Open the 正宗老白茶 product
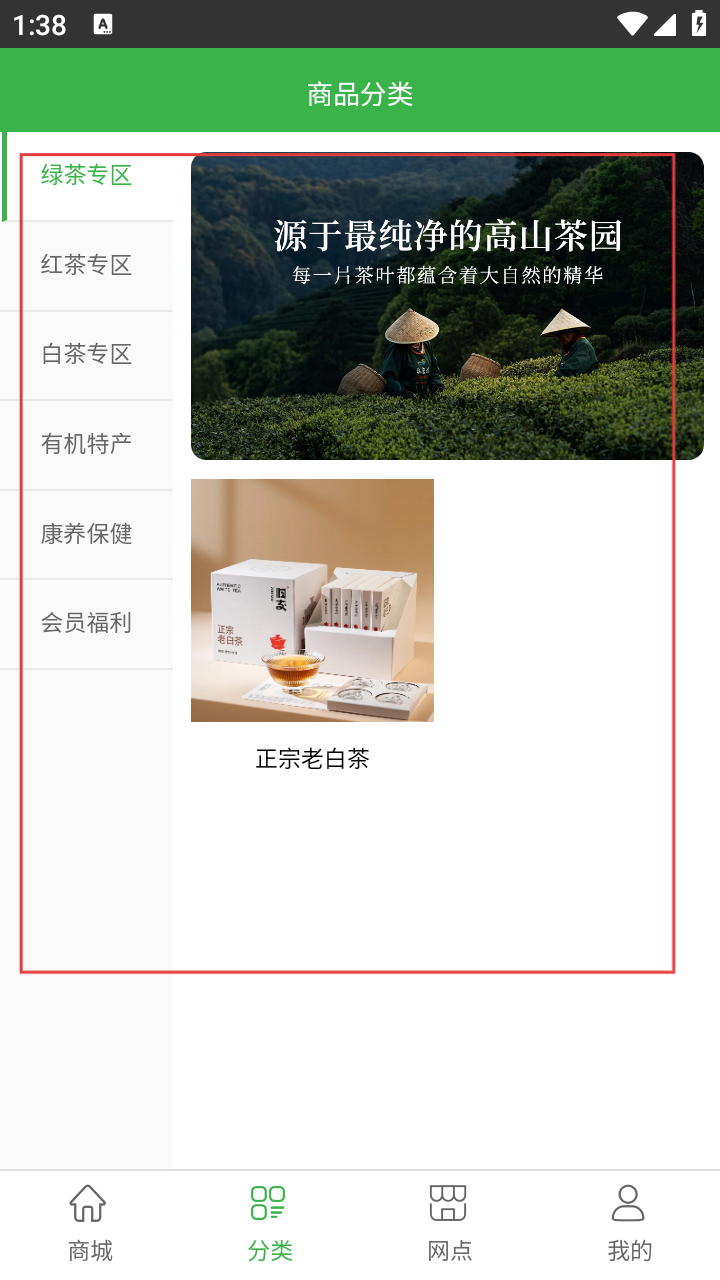 point(312,626)
